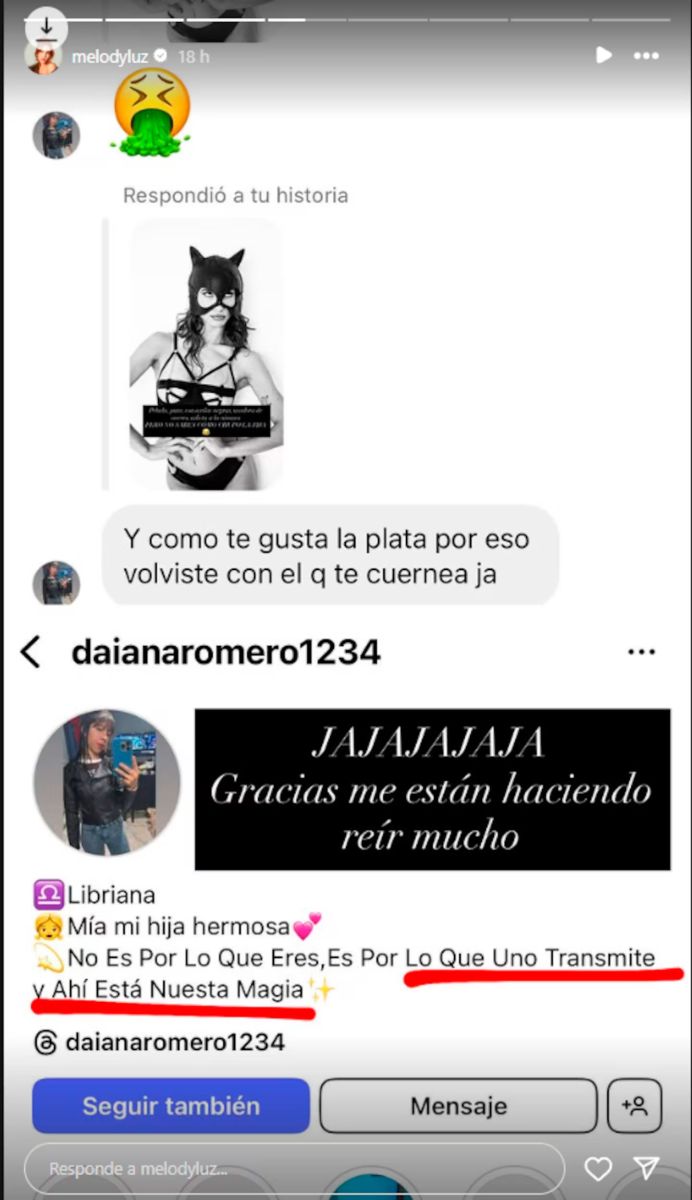Open the story's three-dot overflow menu

pos(647,56)
